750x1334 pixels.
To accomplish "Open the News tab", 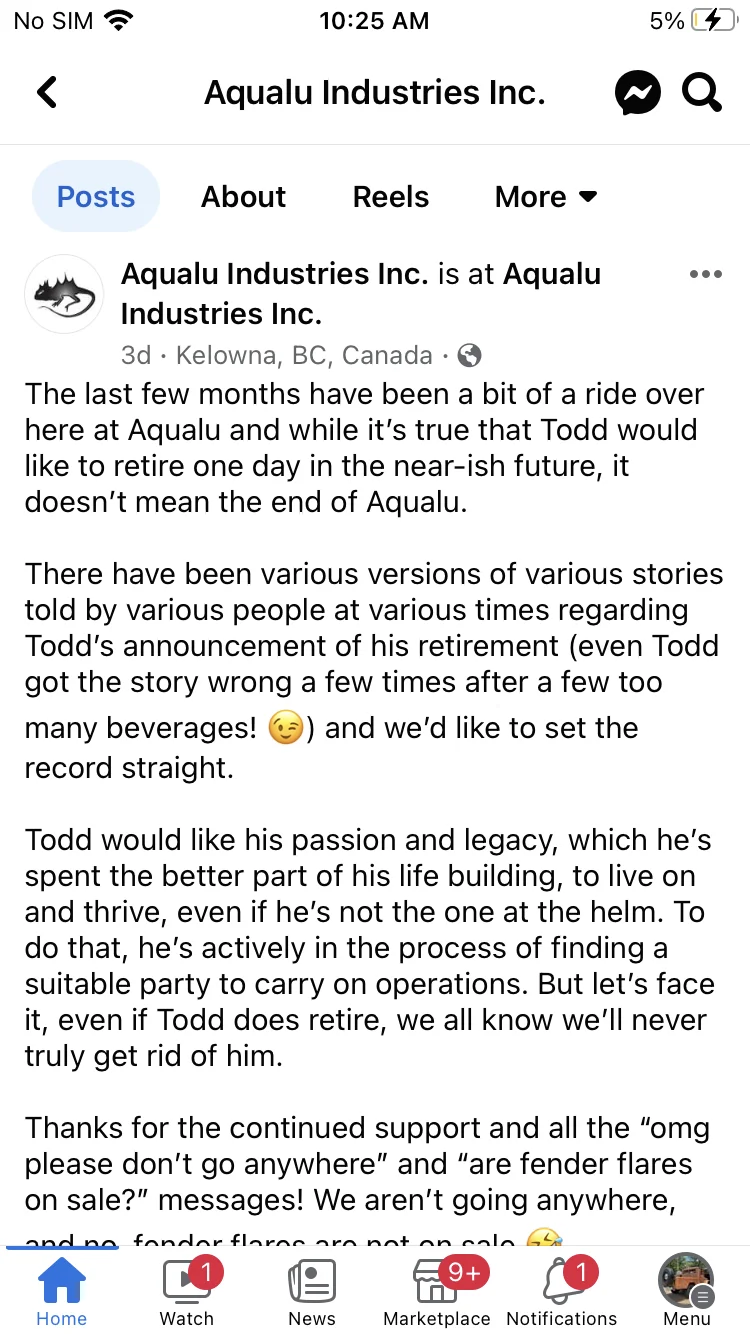I will tap(312, 1291).
